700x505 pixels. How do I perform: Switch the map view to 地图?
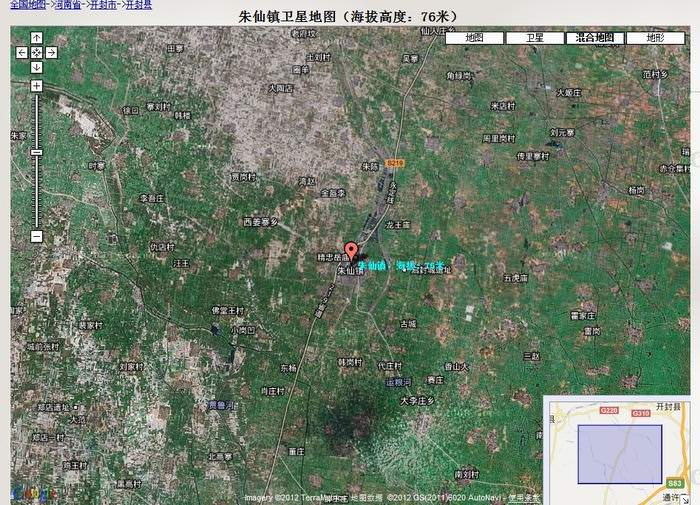tap(475, 38)
